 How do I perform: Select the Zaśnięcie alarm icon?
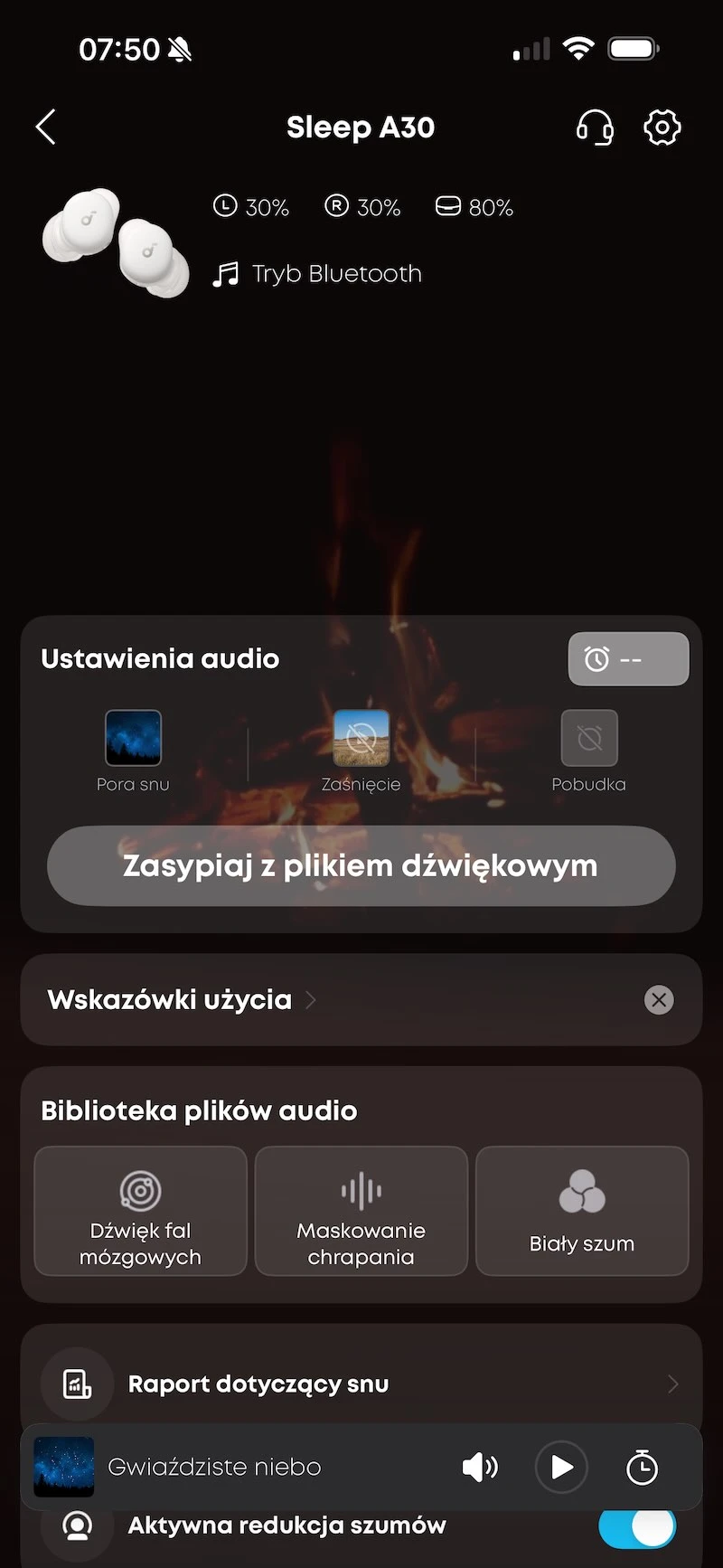[x=361, y=737]
